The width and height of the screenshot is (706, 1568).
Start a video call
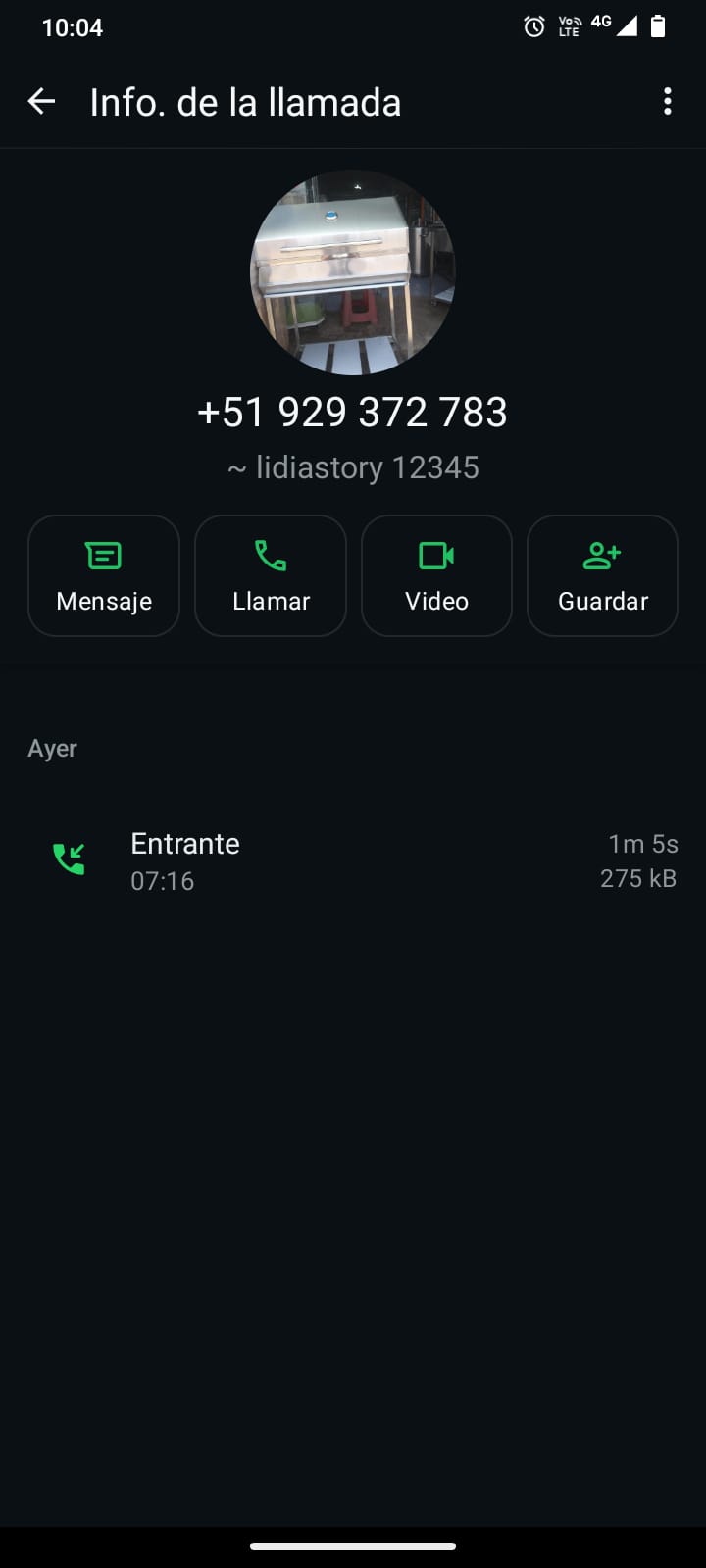pyautogui.click(x=436, y=576)
